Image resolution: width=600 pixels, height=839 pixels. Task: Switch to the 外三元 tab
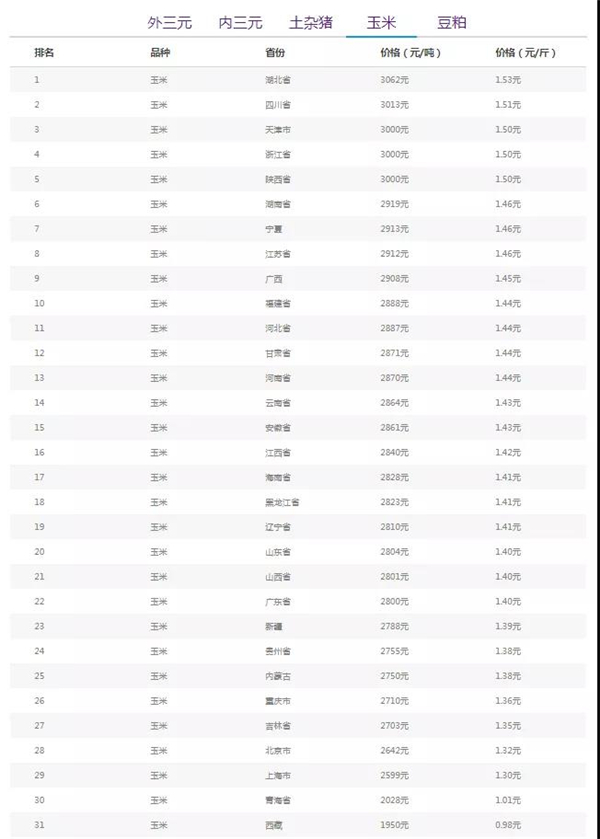(x=169, y=22)
